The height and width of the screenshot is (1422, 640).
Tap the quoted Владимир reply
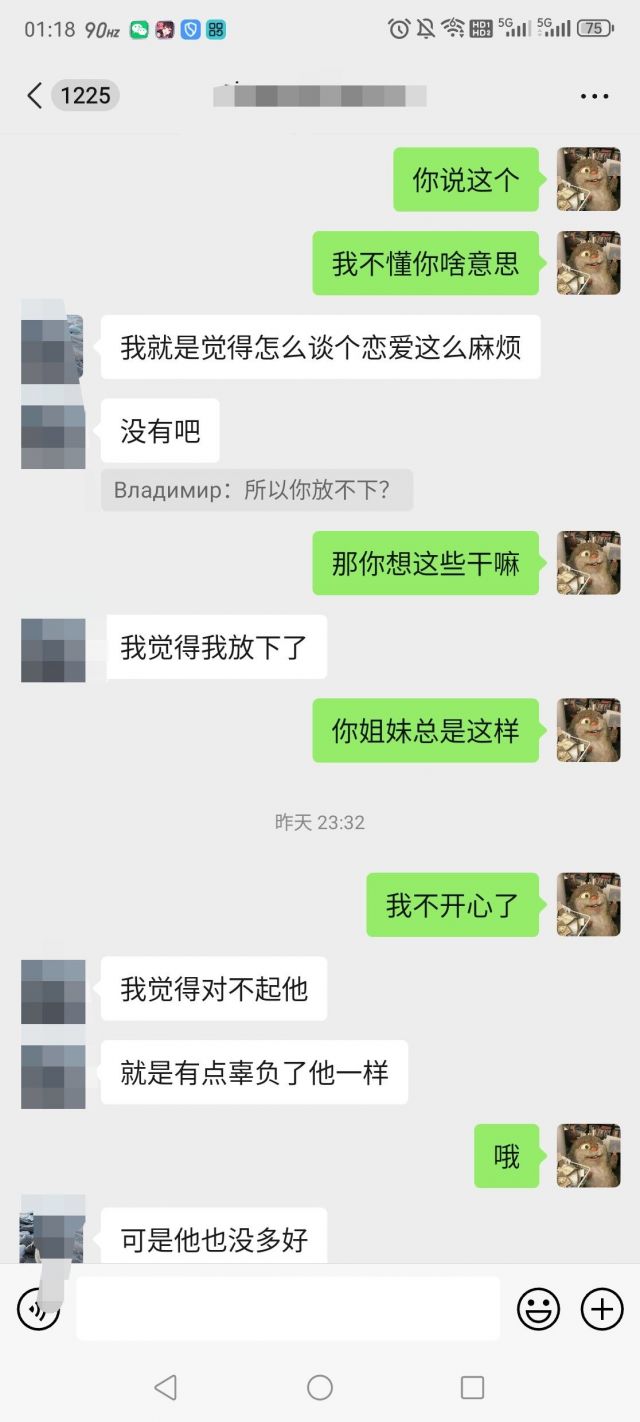(x=256, y=490)
